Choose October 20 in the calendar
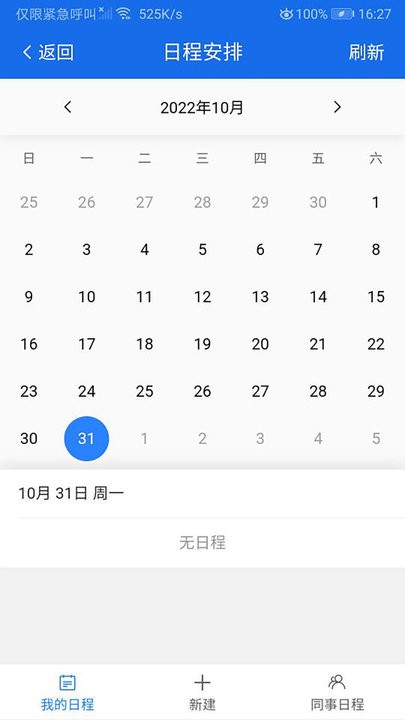This screenshot has width=405, height=720. click(260, 344)
